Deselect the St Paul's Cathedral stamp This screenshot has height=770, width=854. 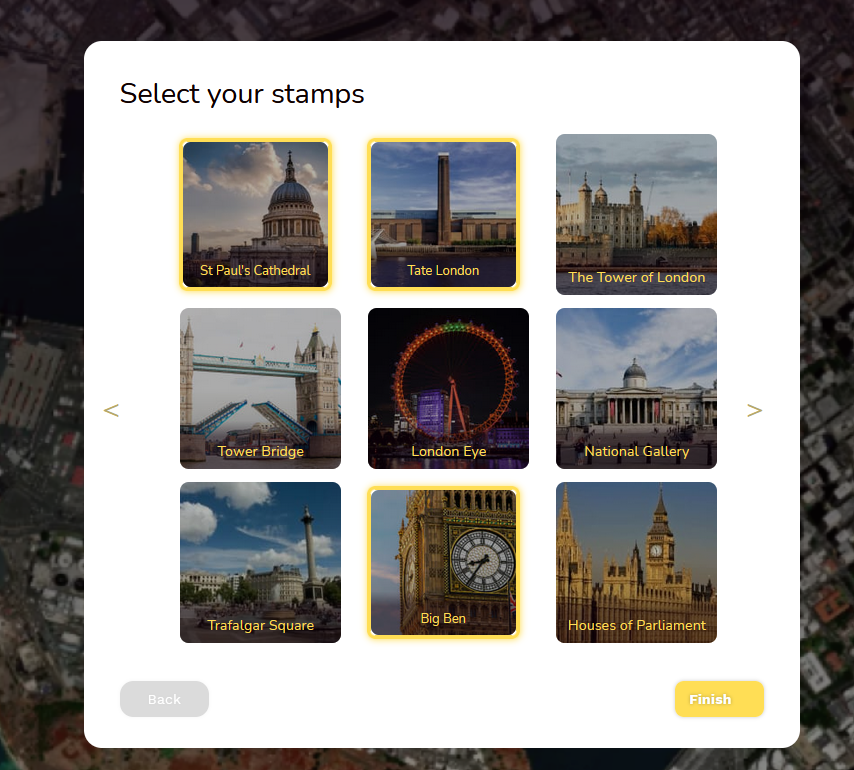click(256, 214)
